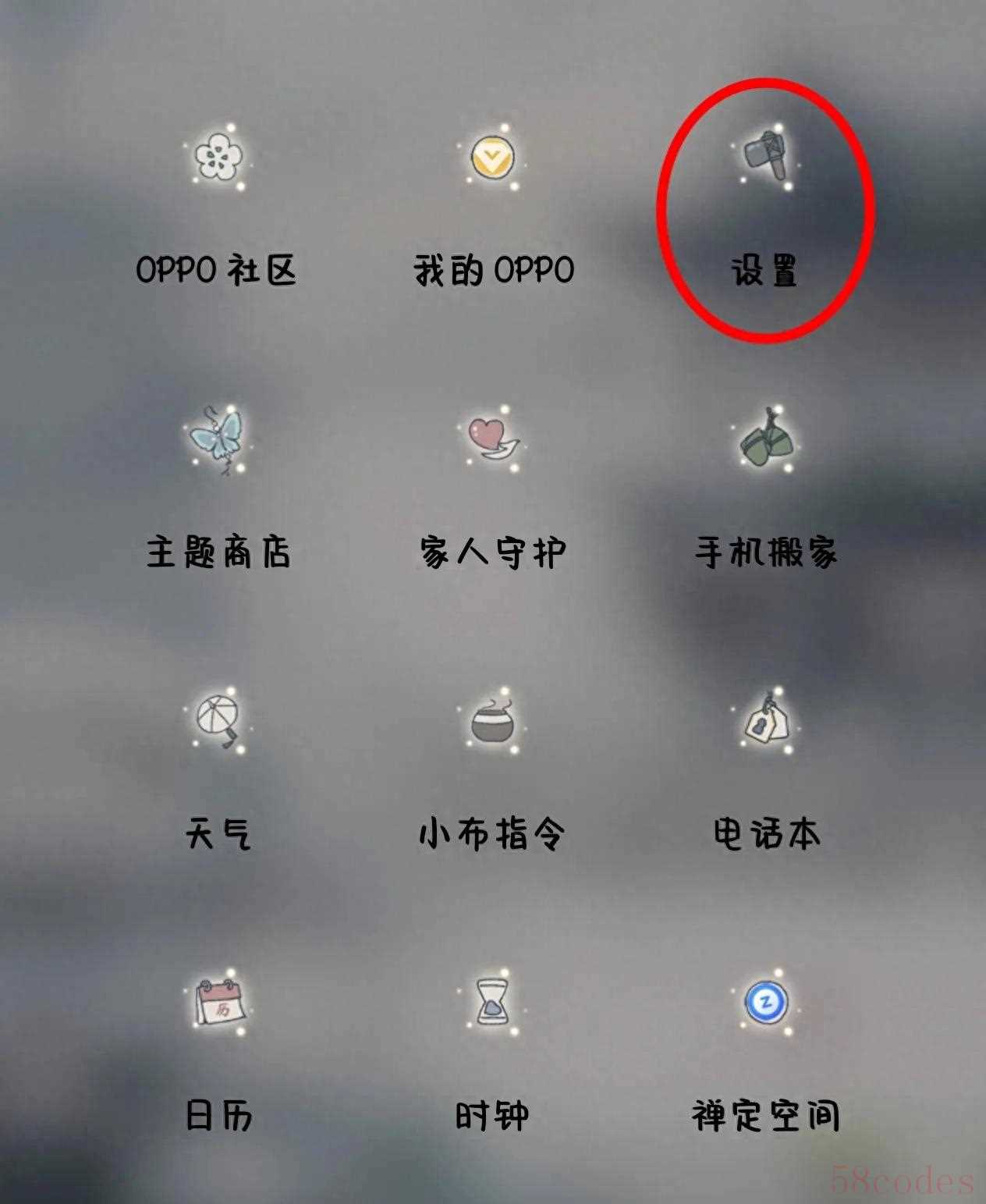Check the 天气 weather app

coord(218,719)
